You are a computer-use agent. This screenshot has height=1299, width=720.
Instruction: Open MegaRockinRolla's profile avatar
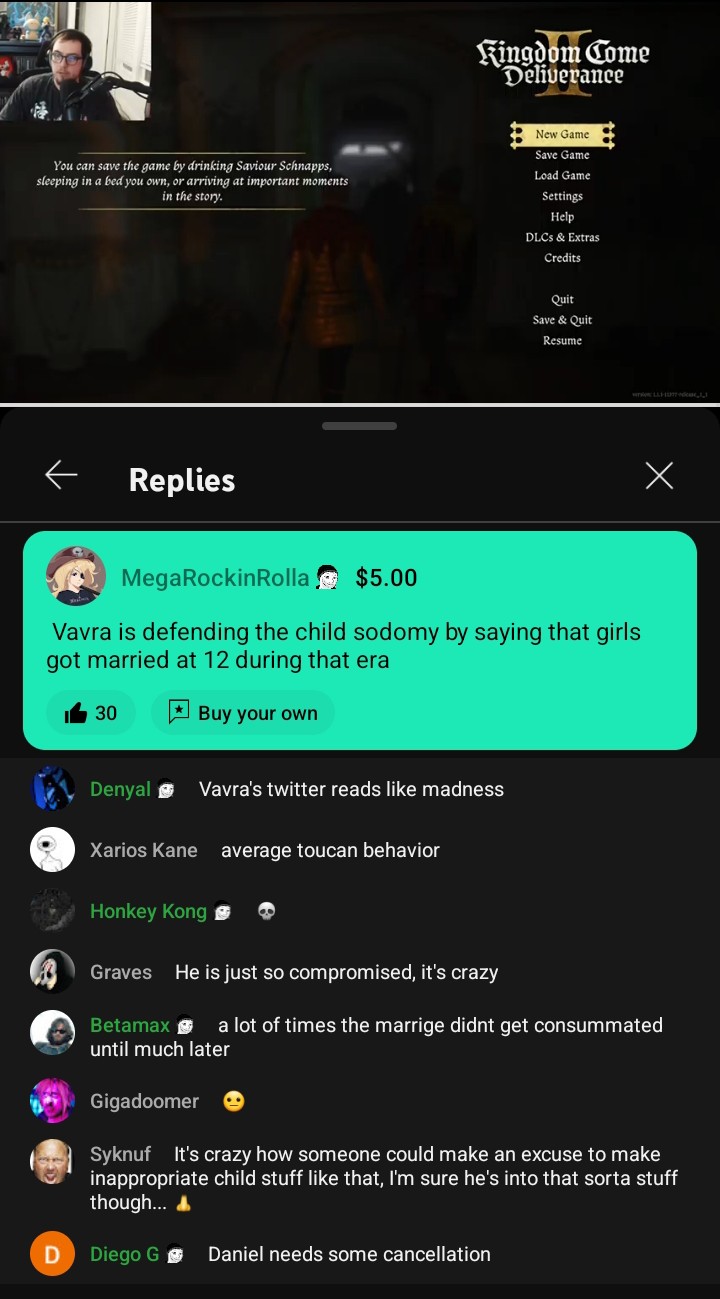coord(76,576)
